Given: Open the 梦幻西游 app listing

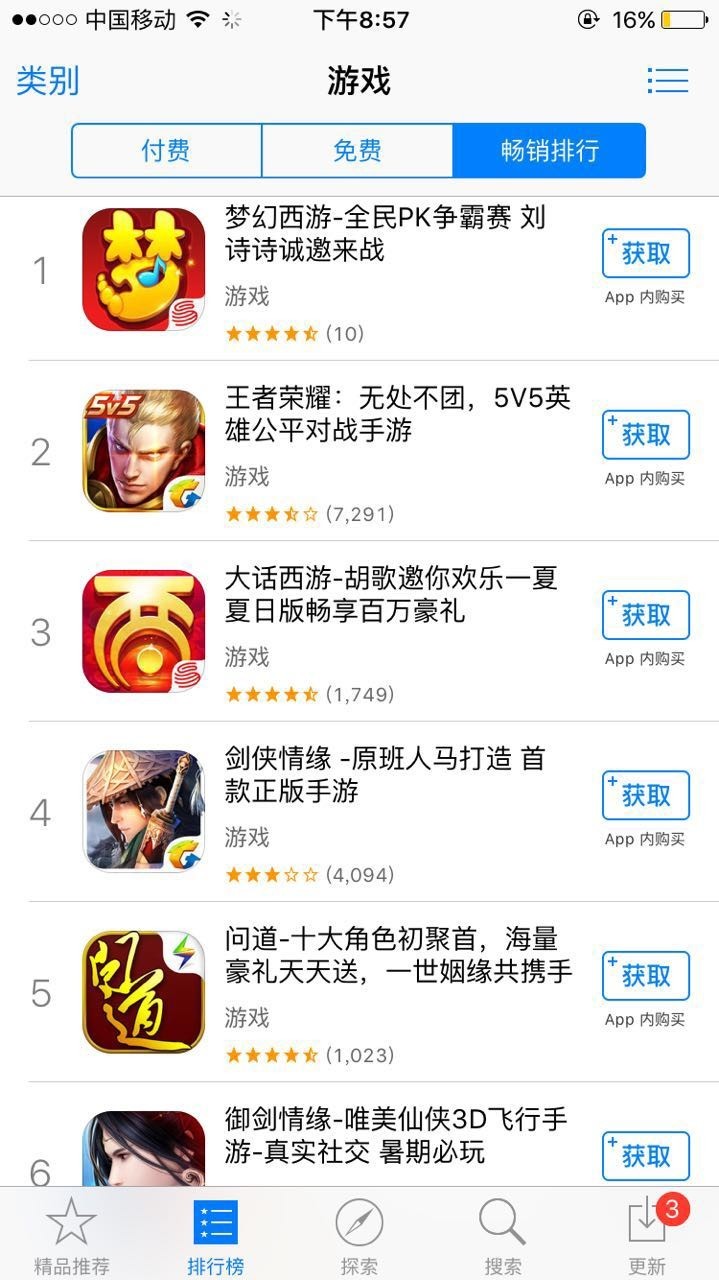Looking at the screenshot, I should pyautogui.click(x=359, y=271).
